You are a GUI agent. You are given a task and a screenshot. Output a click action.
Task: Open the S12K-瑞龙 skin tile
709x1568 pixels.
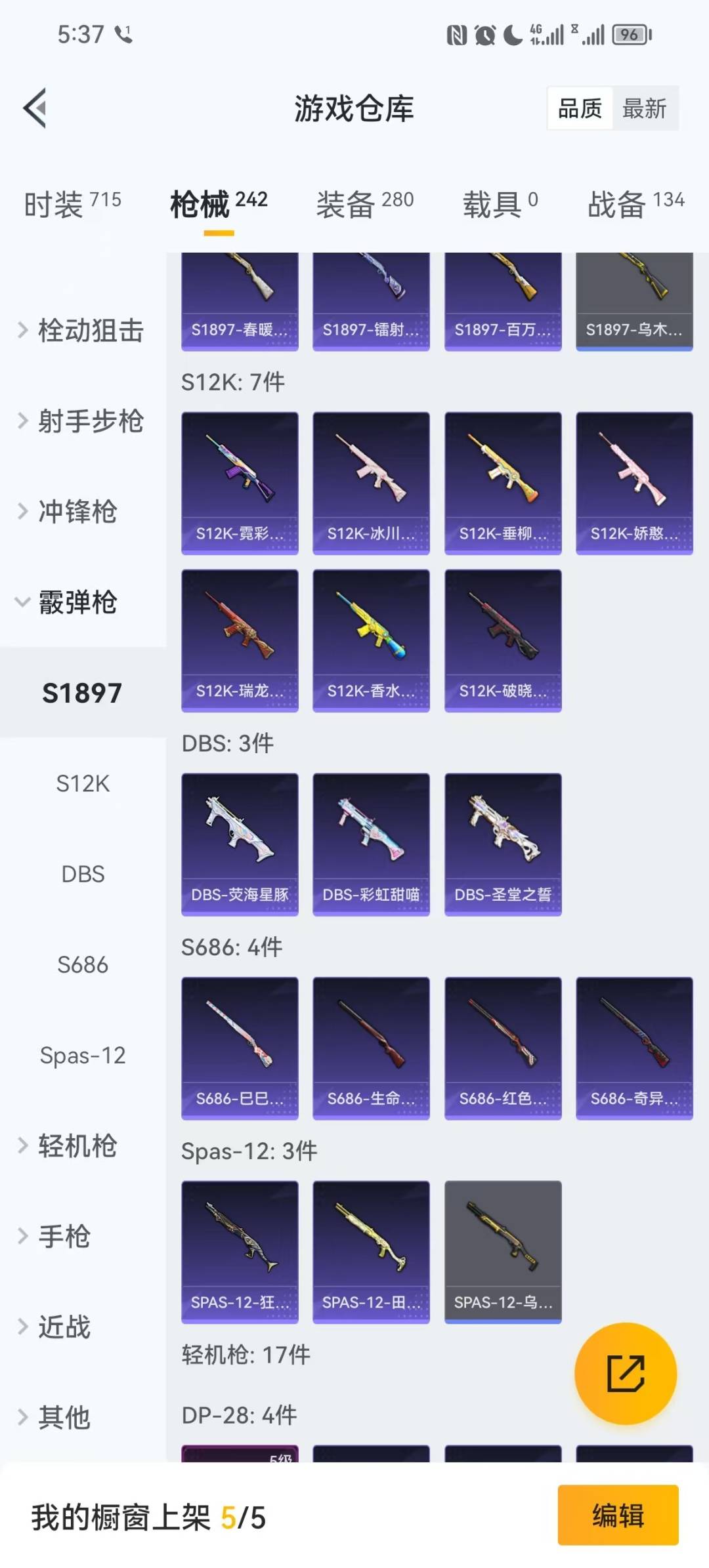click(x=240, y=640)
